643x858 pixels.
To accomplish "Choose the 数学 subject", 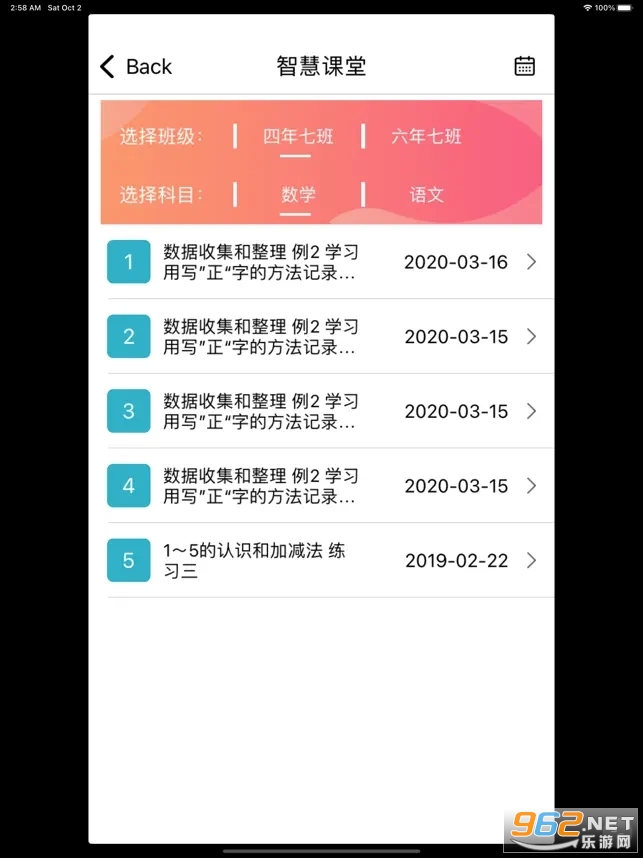I will [297, 194].
